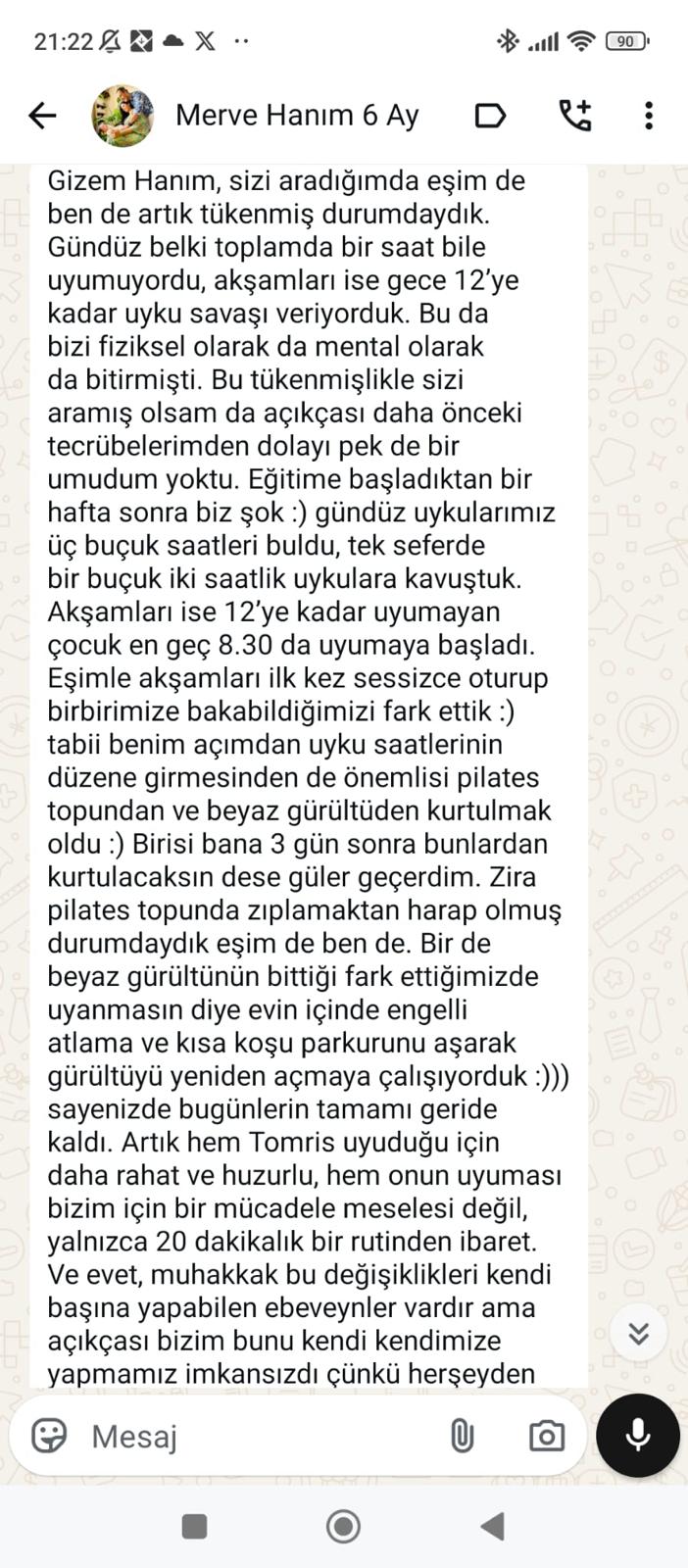The width and height of the screenshot is (688, 1568).
Task: Open Merve Hanım 6 Ay contact info
Action: (x=296, y=116)
